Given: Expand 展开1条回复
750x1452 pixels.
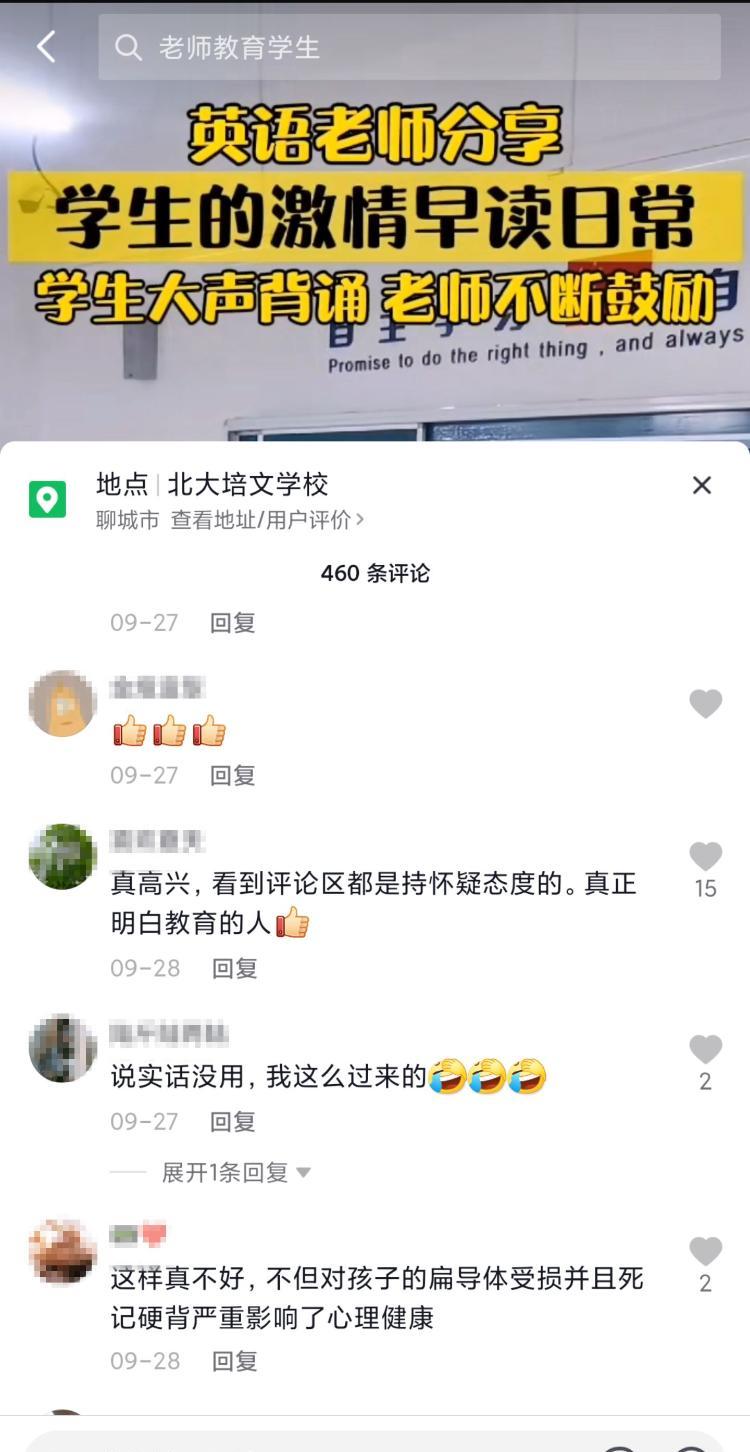Looking at the screenshot, I should point(236,1172).
